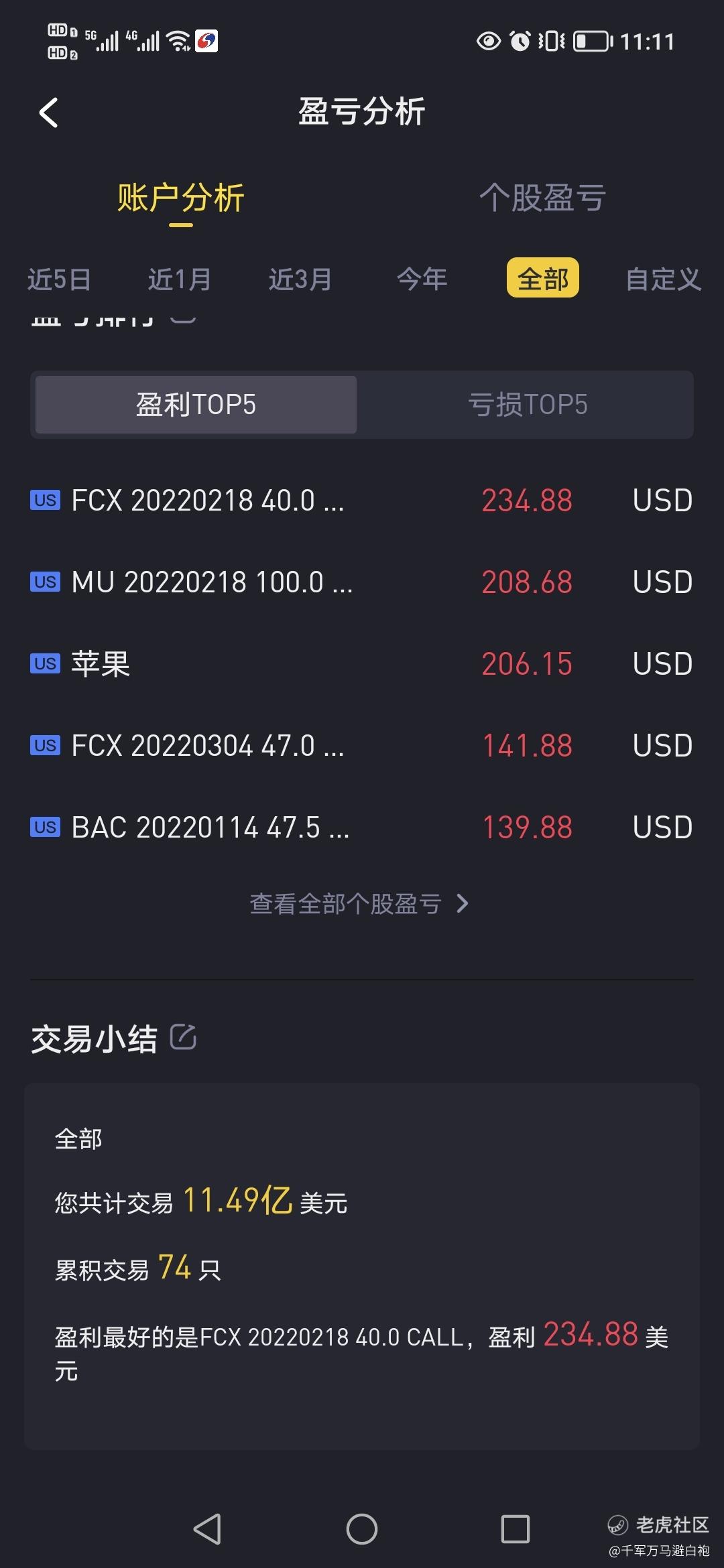Open FCX 20220304 47.0 profit row
This screenshot has width=724, height=1568.
[362, 746]
